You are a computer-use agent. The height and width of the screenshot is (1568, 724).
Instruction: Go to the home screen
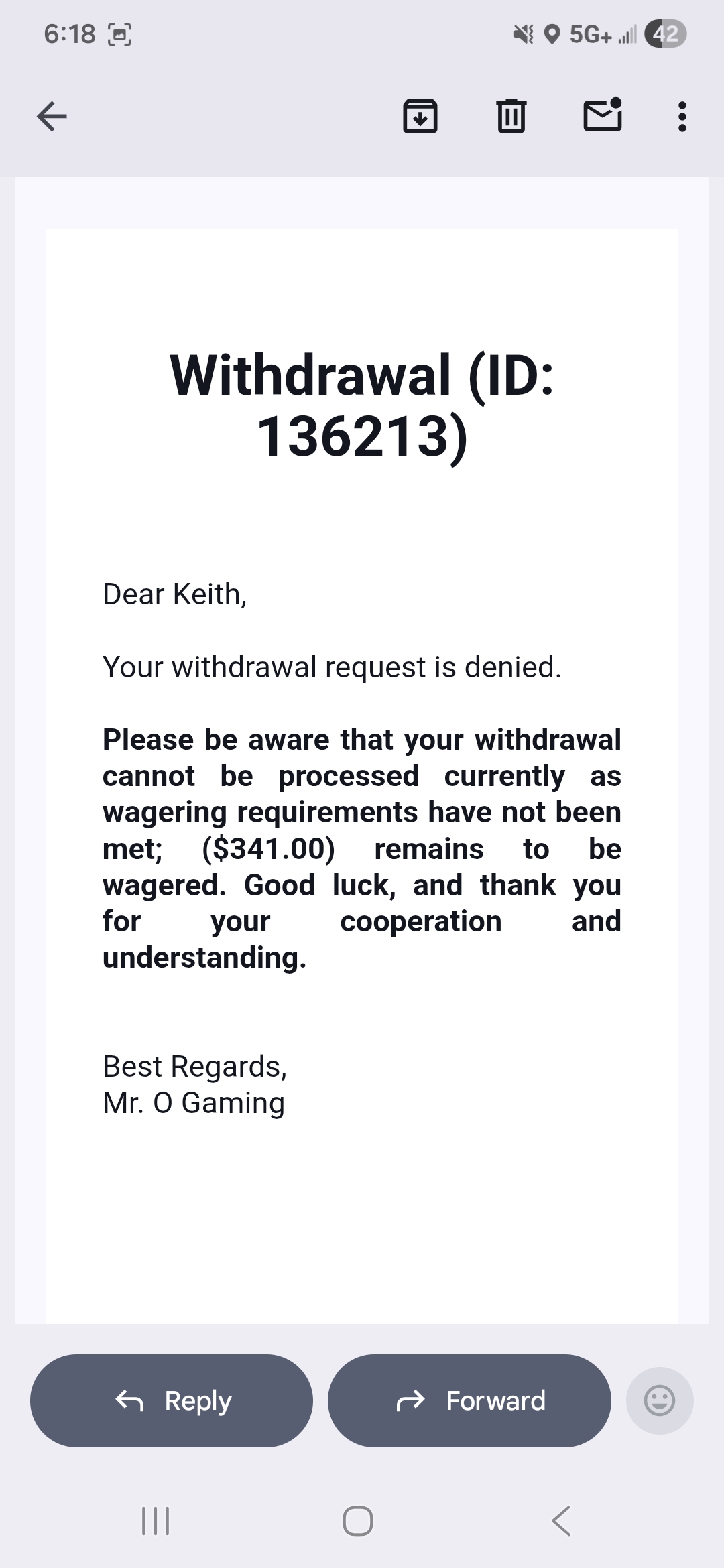click(358, 1521)
